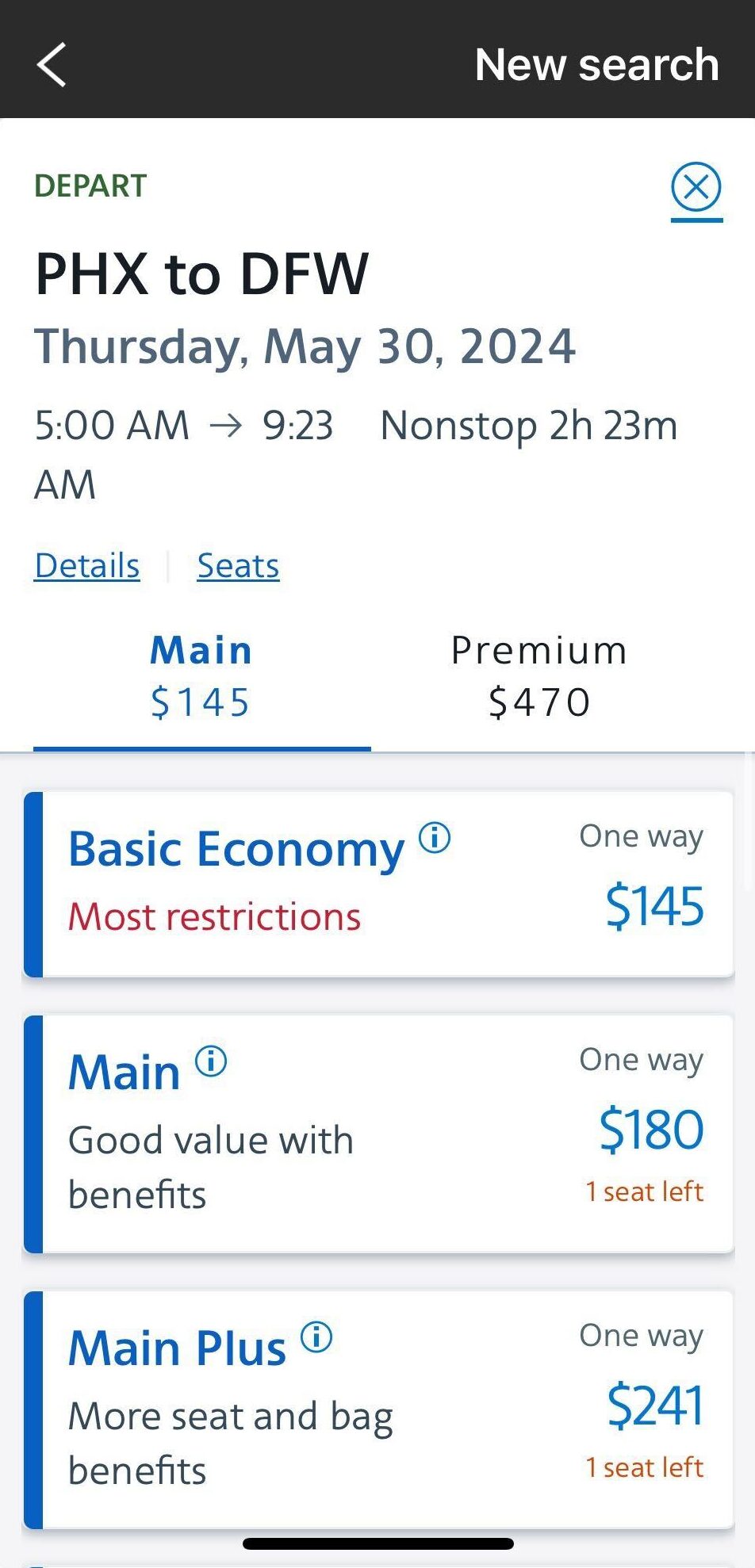Click the 1 seat left warning on Main

[x=645, y=1191]
